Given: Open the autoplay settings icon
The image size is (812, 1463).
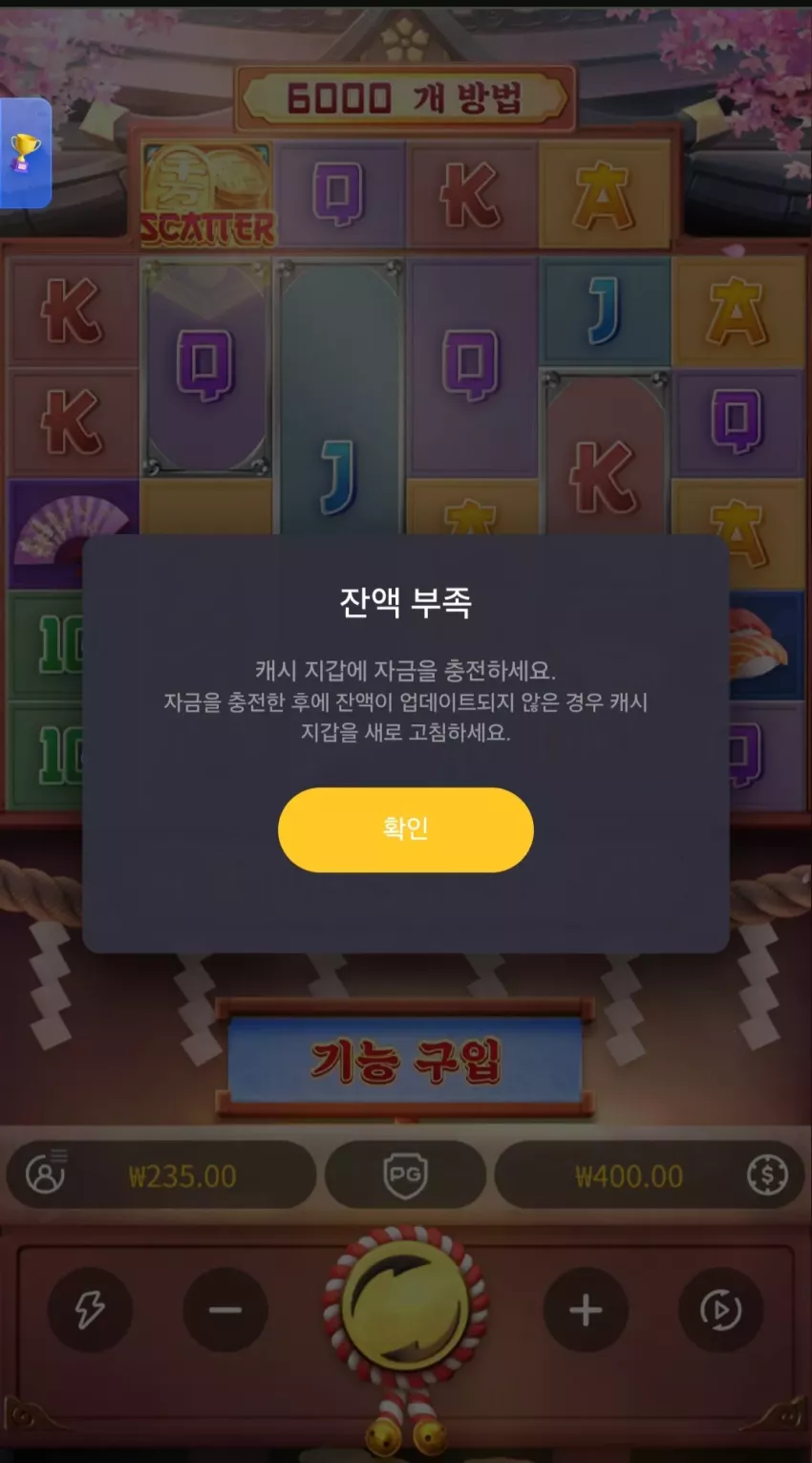Looking at the screenshot, I should click(x=721, y=1310).
